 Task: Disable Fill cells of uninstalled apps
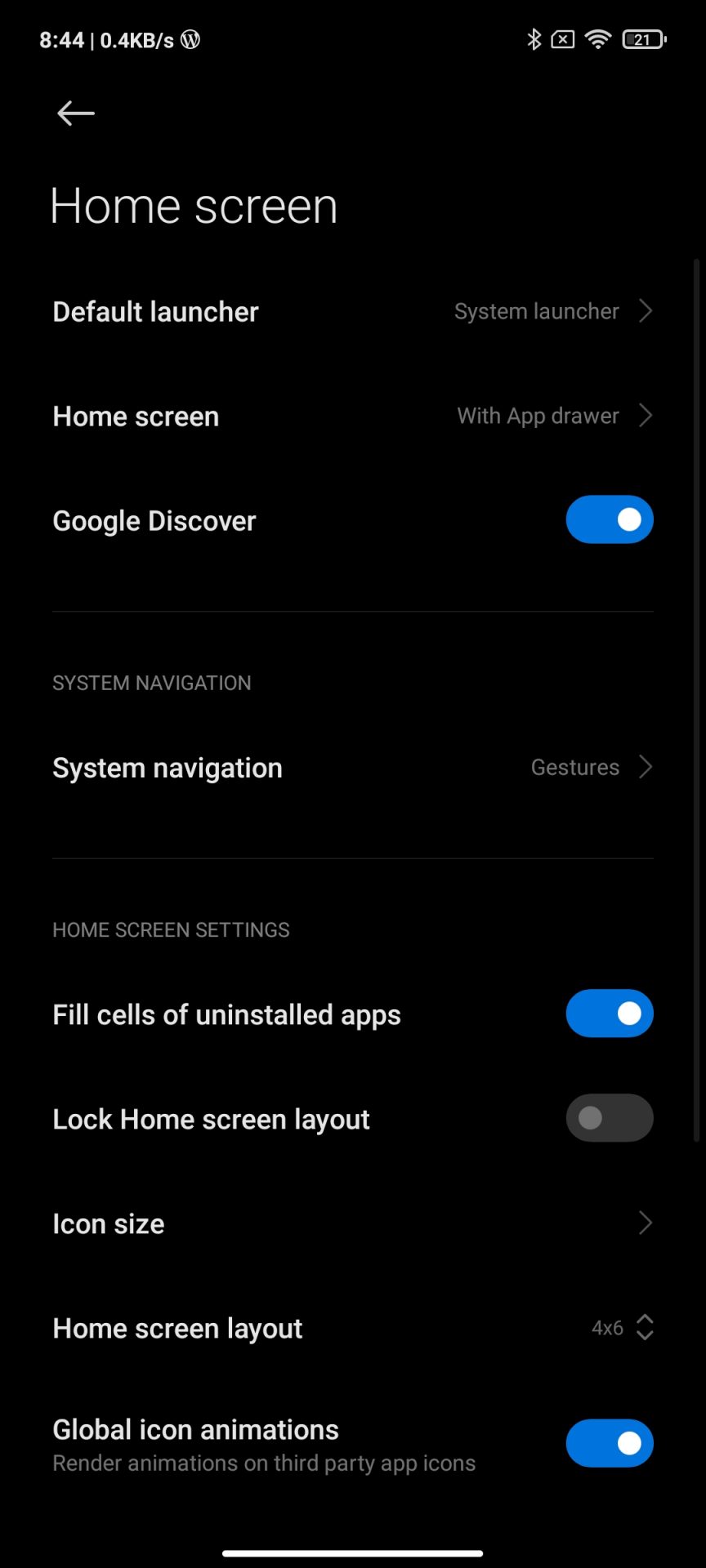(609, 1013)
